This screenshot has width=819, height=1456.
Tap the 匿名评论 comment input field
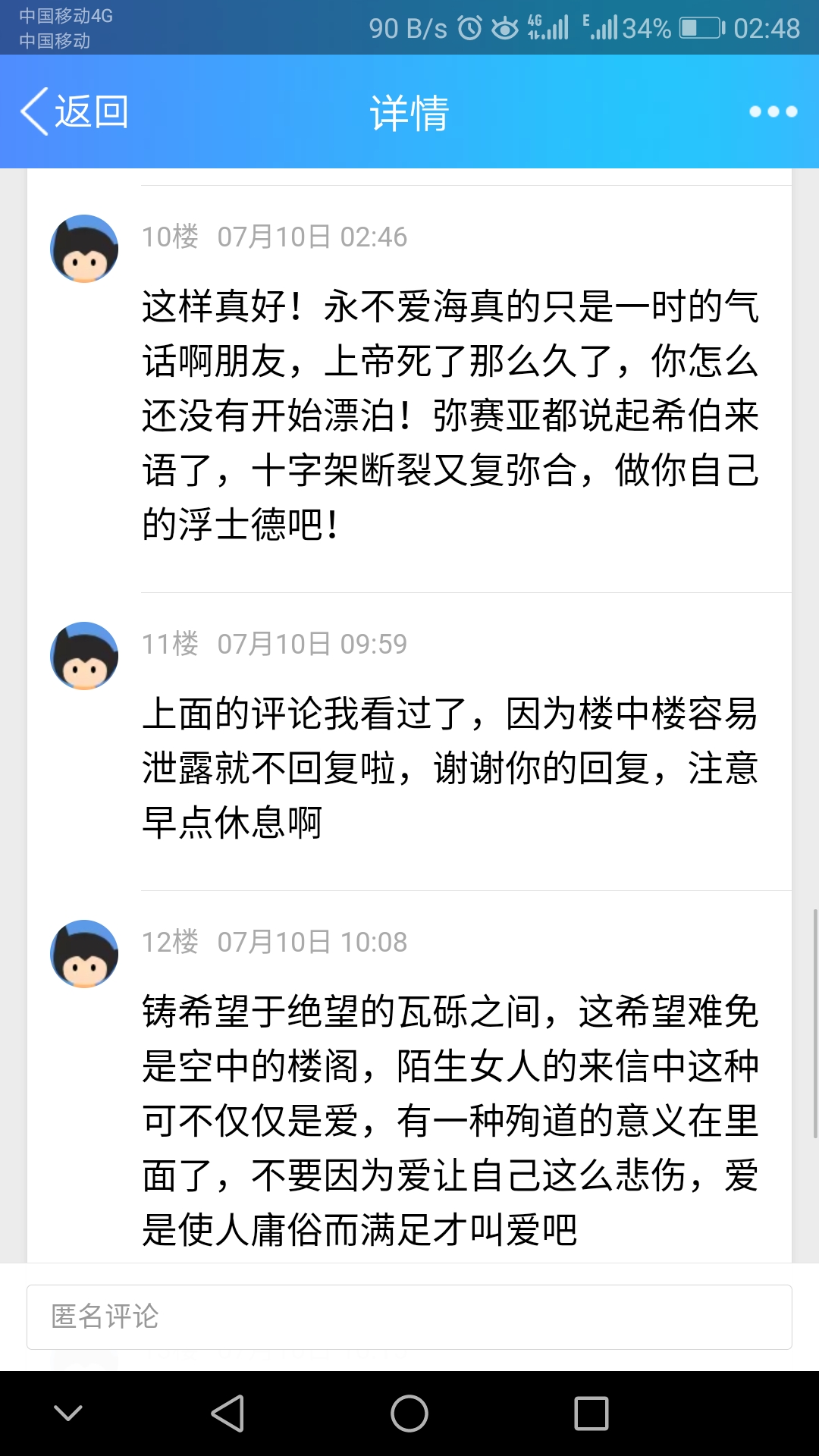409,1316
